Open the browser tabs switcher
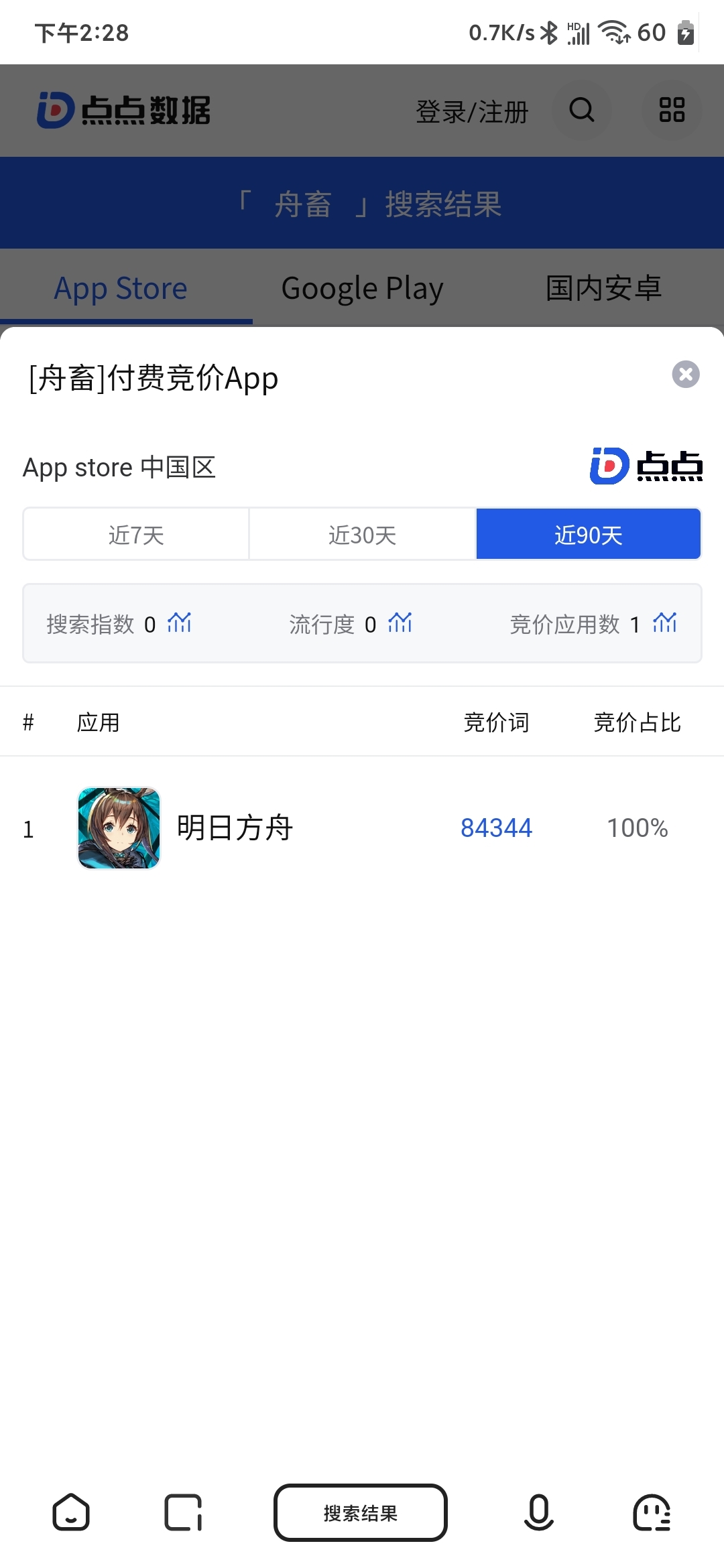This screenshot has width=724, height=1568. 183,1512
